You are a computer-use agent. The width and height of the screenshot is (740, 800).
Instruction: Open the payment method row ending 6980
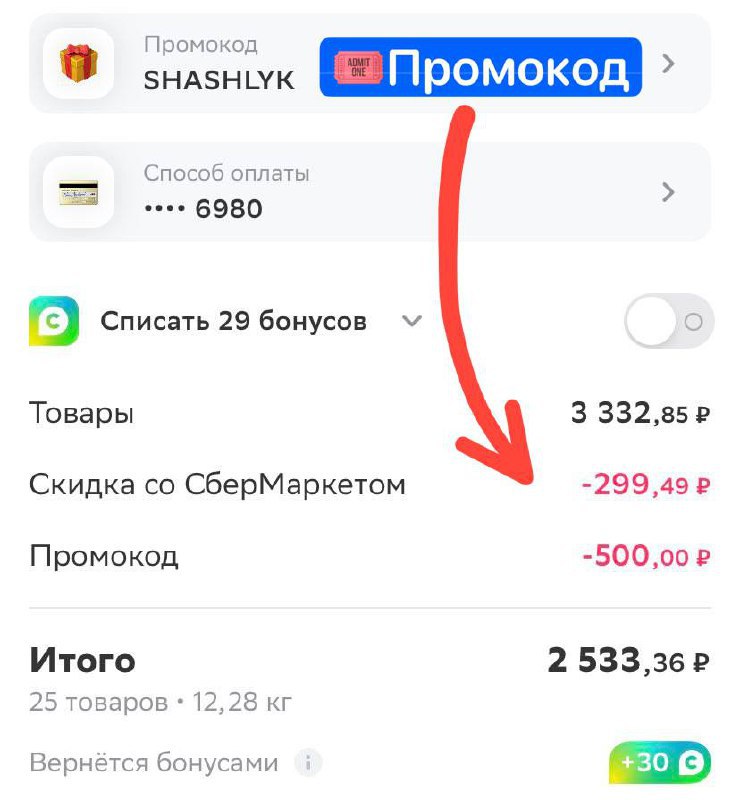coord(369,192)
